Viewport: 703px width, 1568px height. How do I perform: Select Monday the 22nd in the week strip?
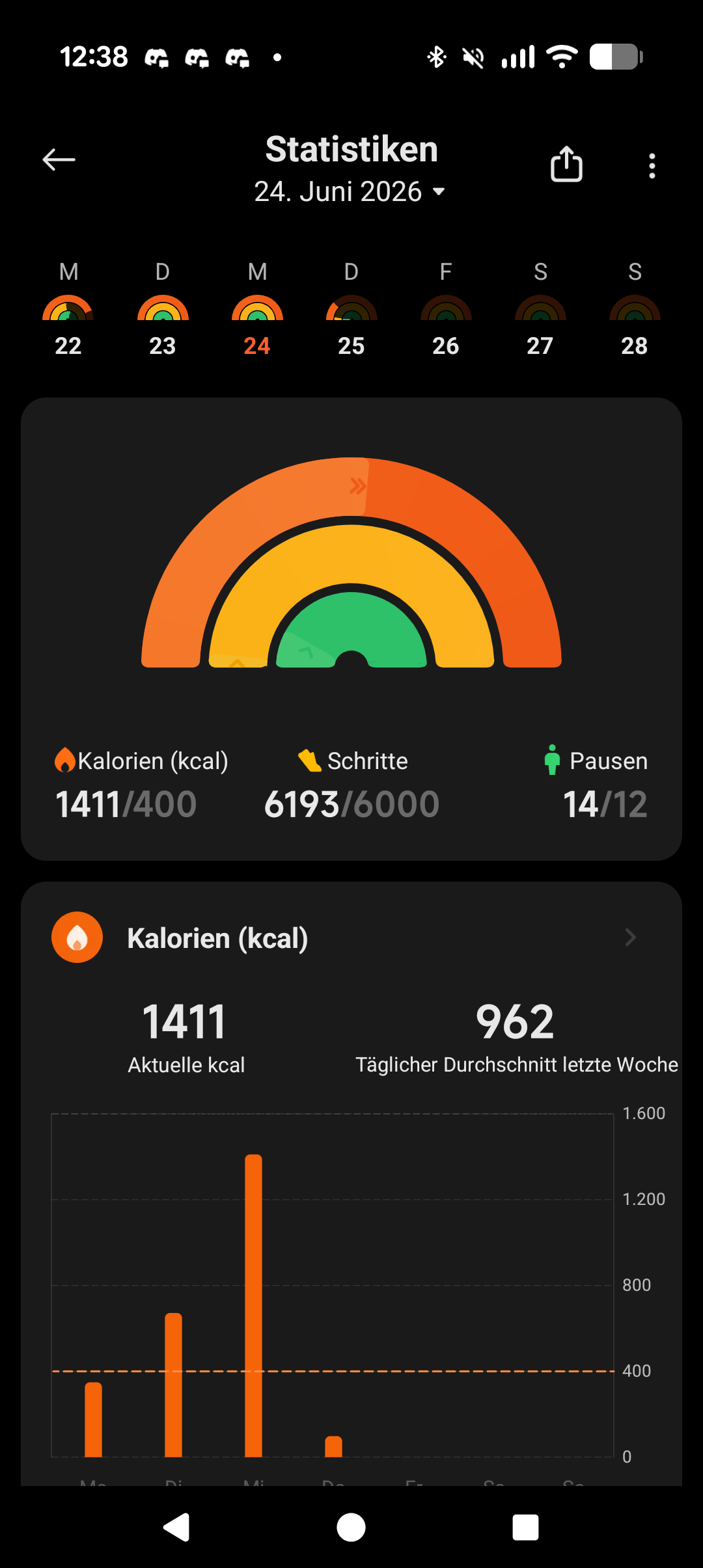click(68, 309)
